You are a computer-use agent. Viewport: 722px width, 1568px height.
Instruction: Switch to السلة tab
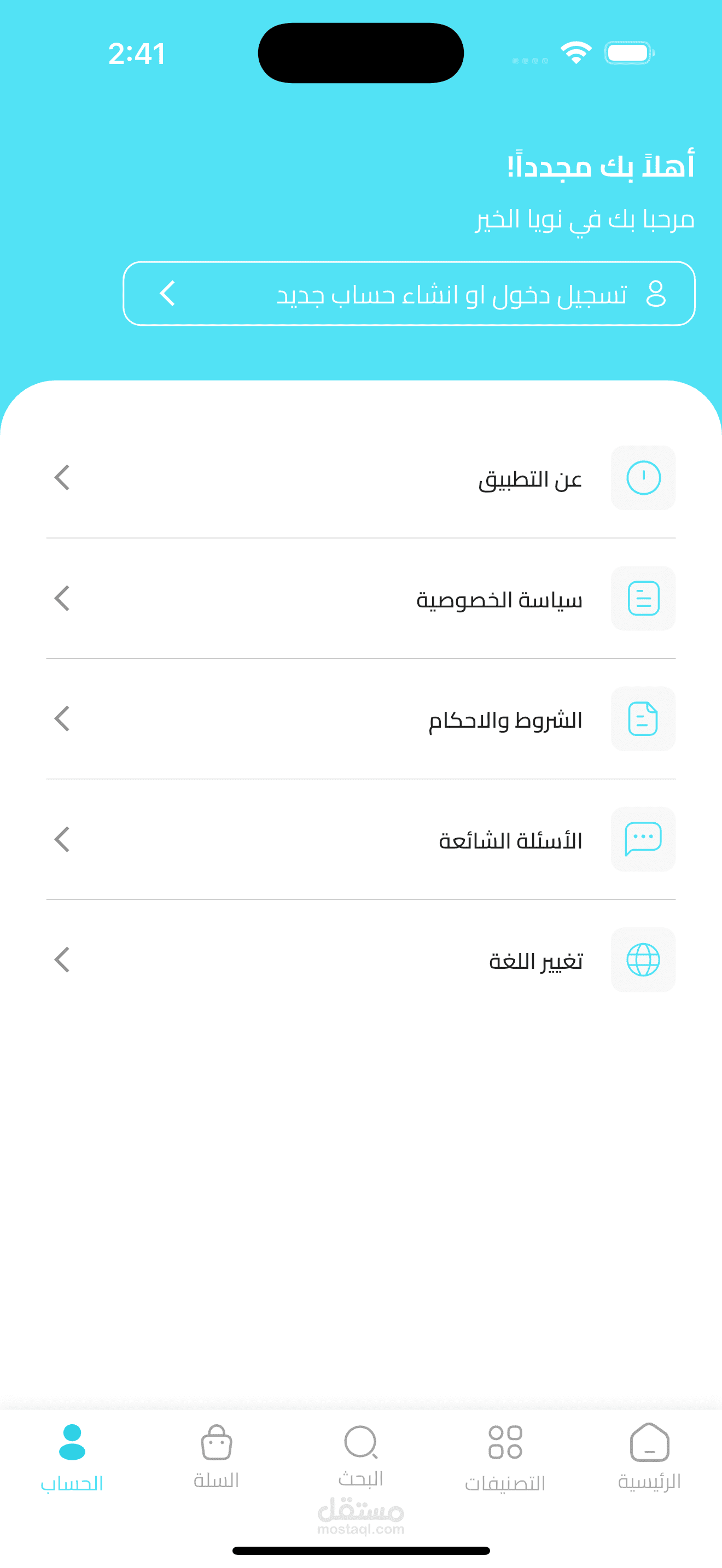216,1456
